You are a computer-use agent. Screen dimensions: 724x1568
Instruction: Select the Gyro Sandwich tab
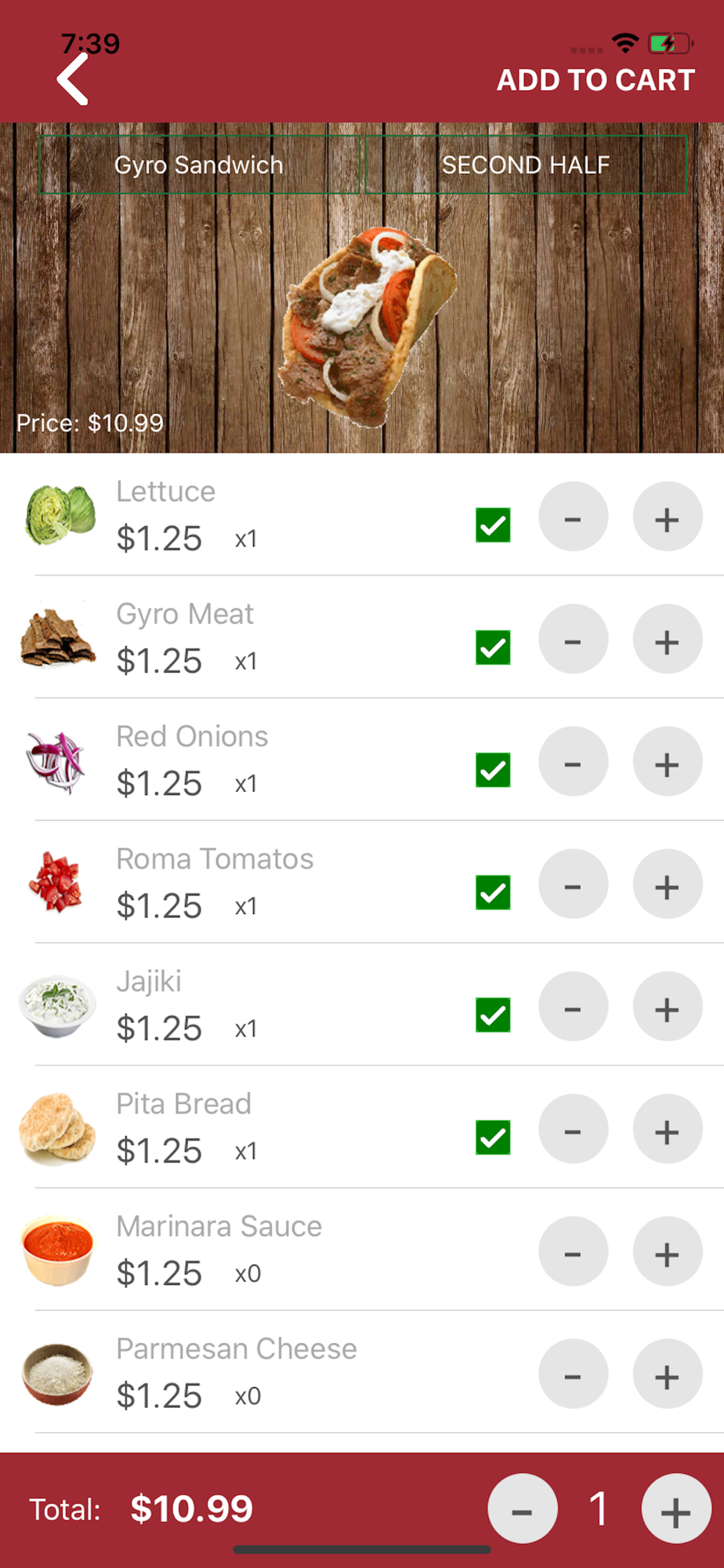point(199,165)
